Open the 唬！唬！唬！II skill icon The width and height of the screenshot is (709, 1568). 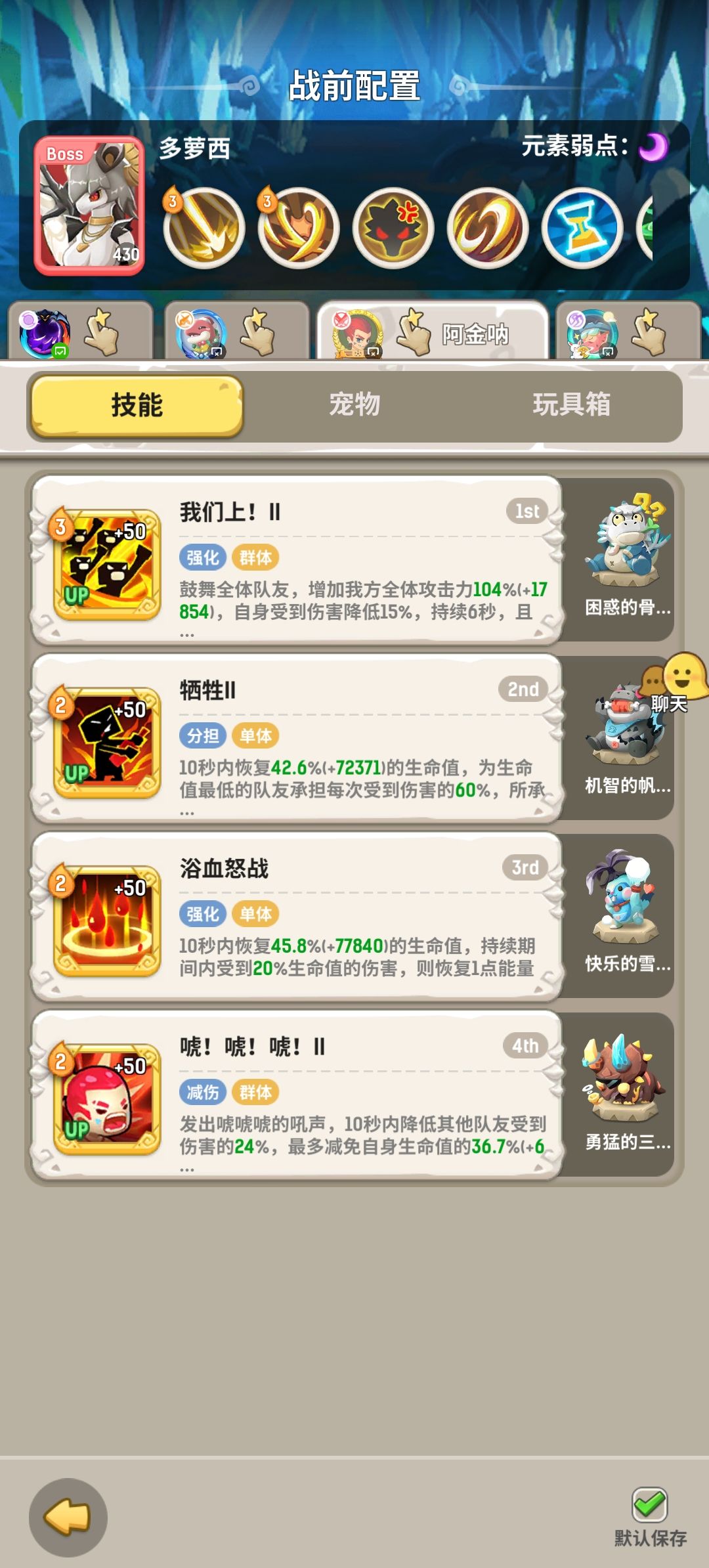(105, 1107)
